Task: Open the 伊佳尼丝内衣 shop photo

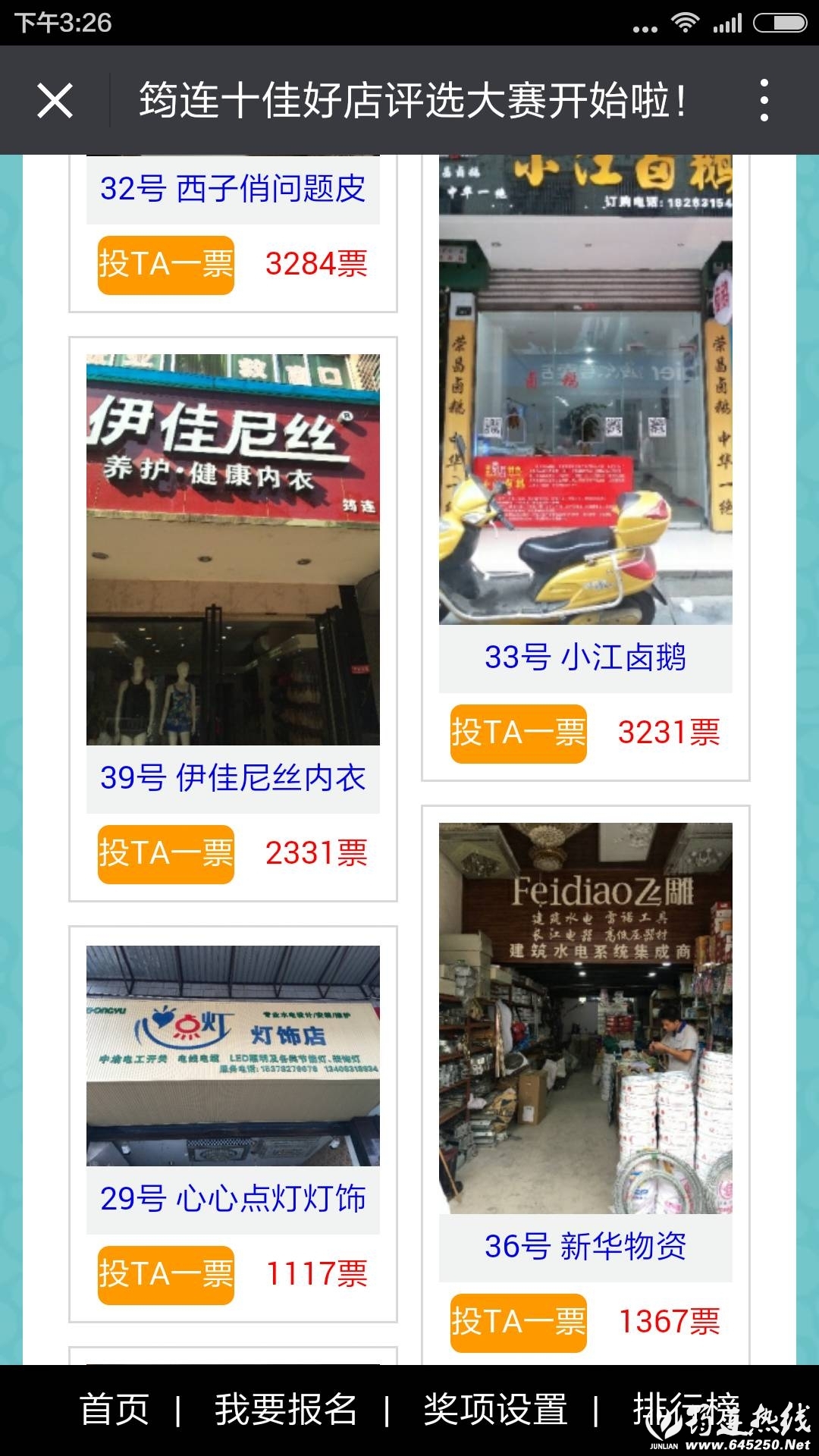Action: coord(233,549)
